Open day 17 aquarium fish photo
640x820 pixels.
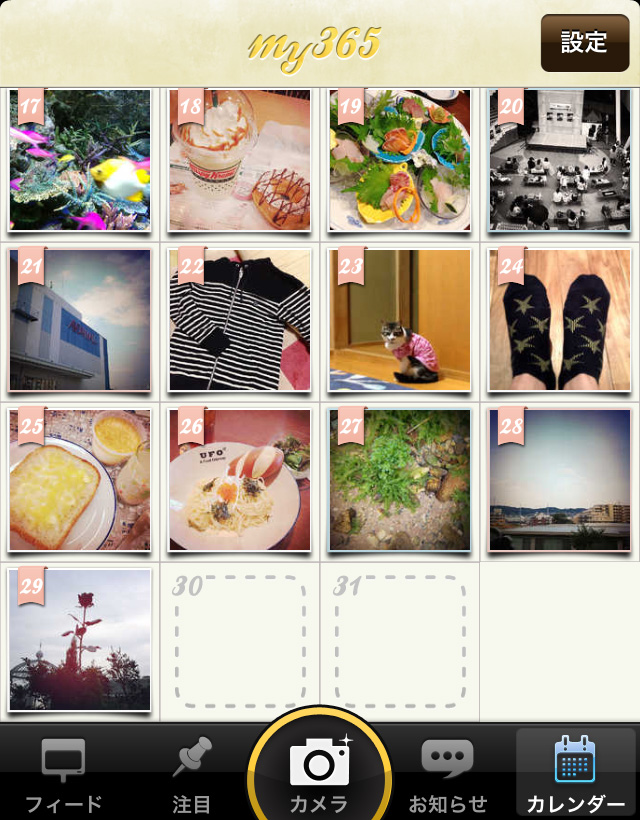click(x=80, y=160)
